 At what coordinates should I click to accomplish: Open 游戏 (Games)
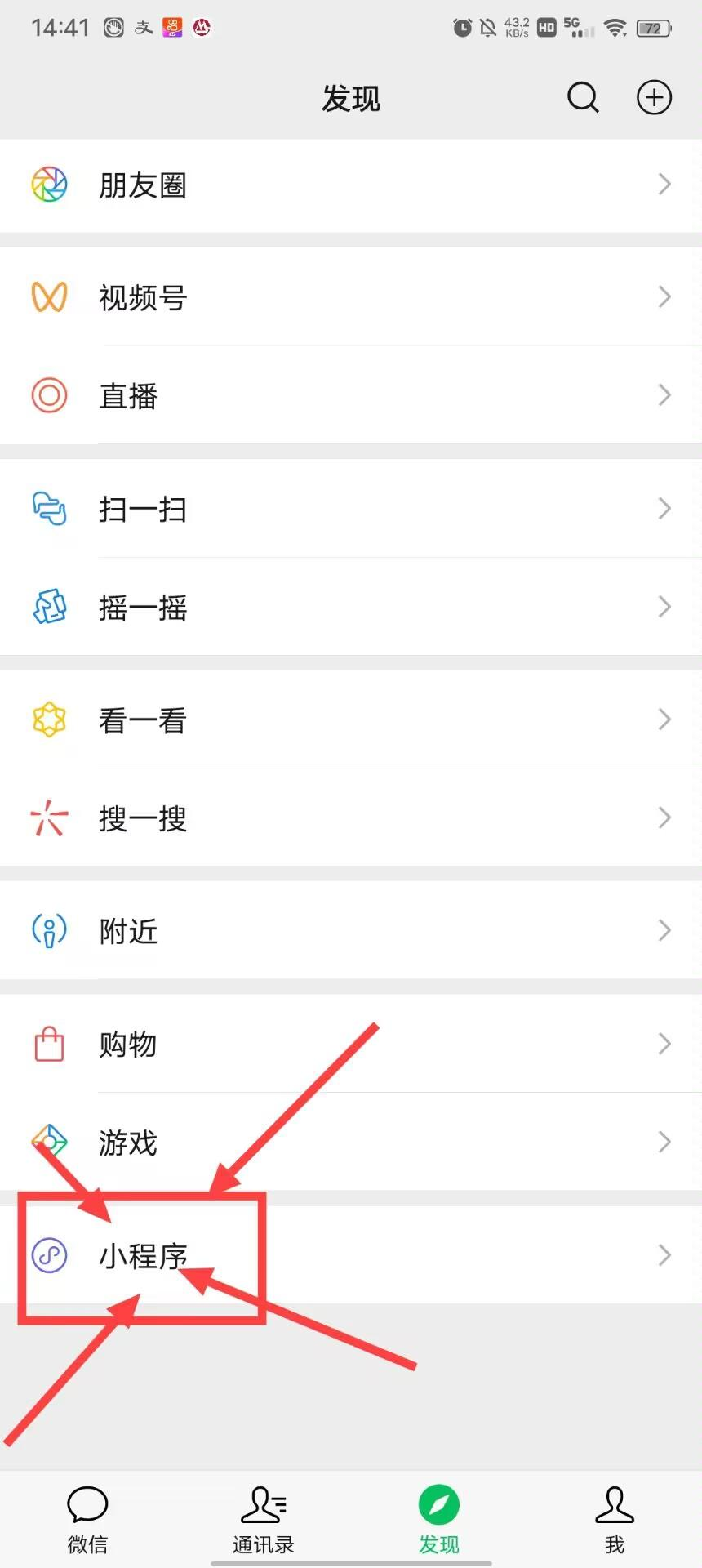[351, 1142]
